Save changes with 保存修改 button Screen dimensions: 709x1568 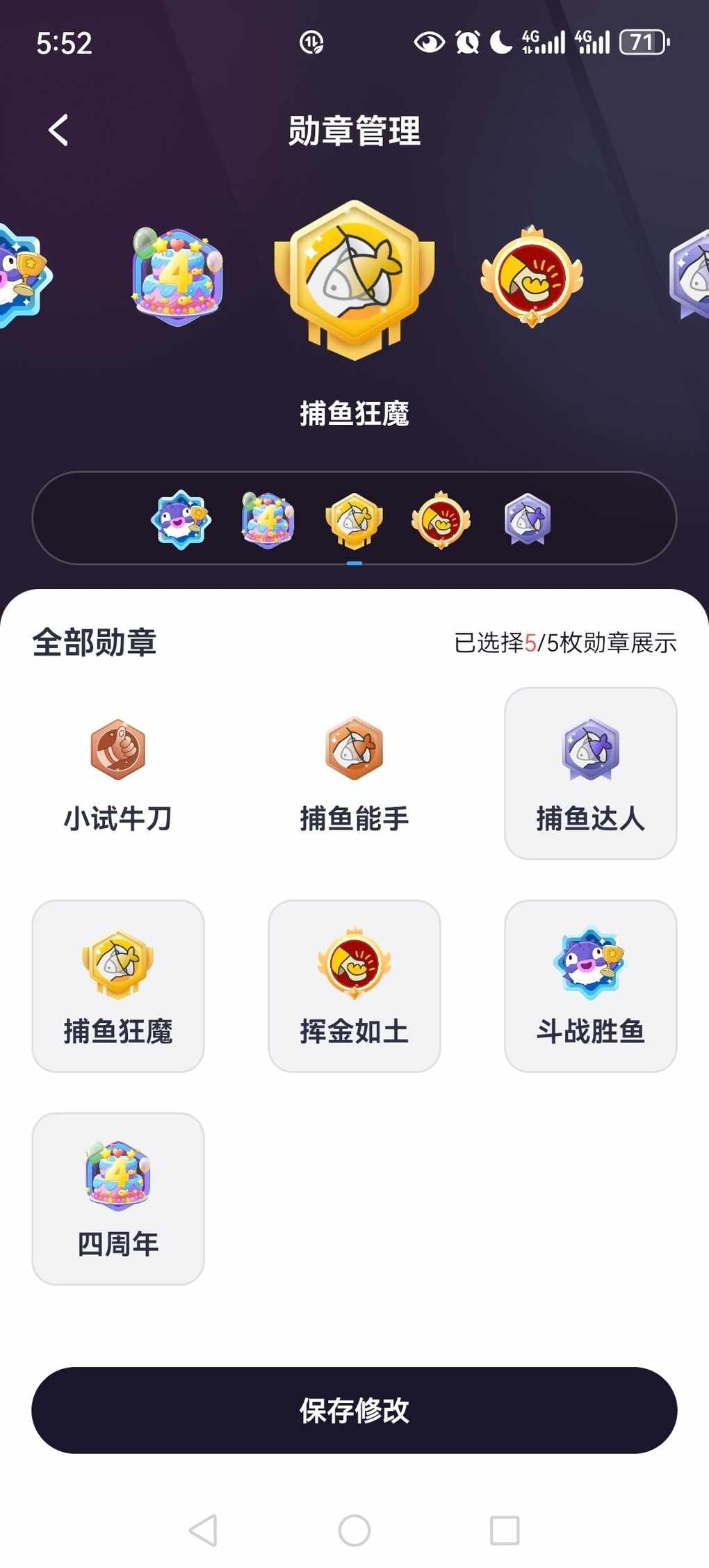(x=354, y=1410)
